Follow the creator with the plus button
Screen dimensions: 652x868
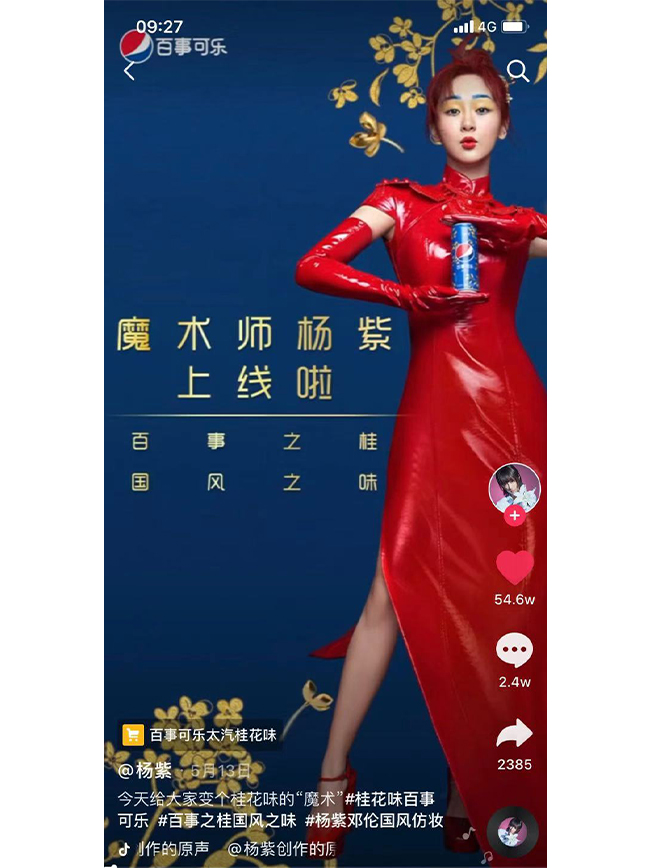pyautogui.click(x=514, y=516)
